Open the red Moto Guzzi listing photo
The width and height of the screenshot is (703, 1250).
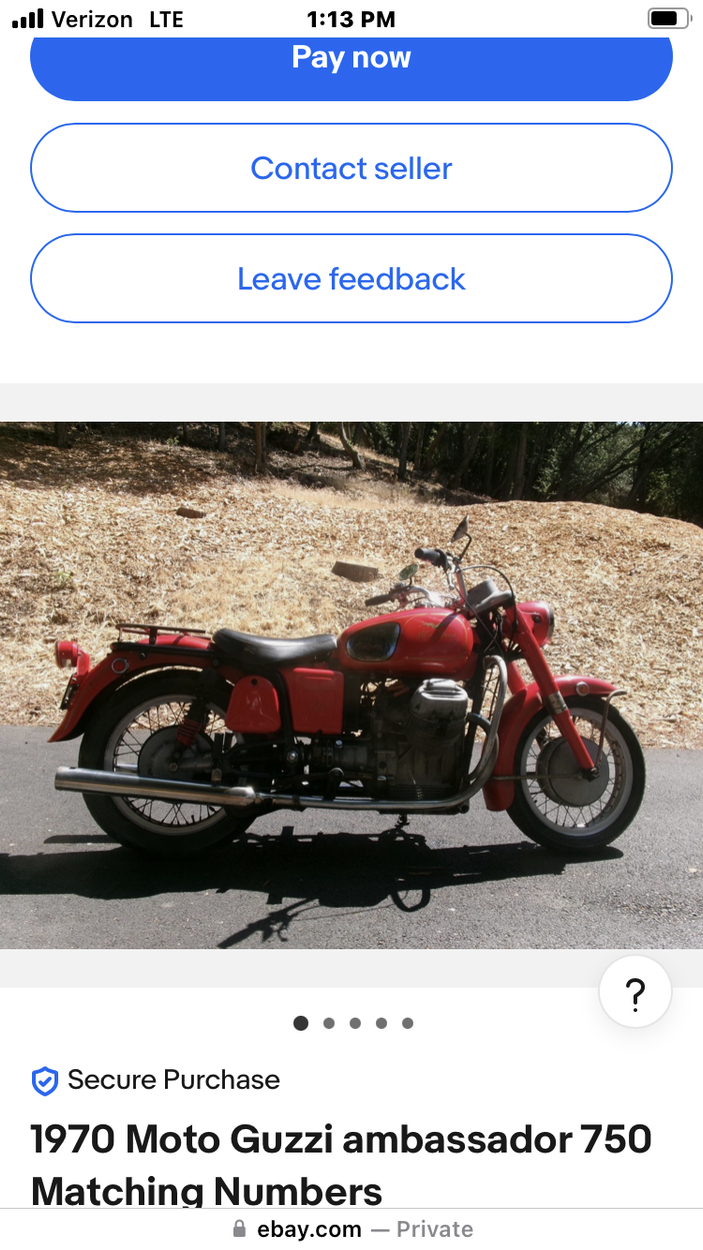(351, 685)
